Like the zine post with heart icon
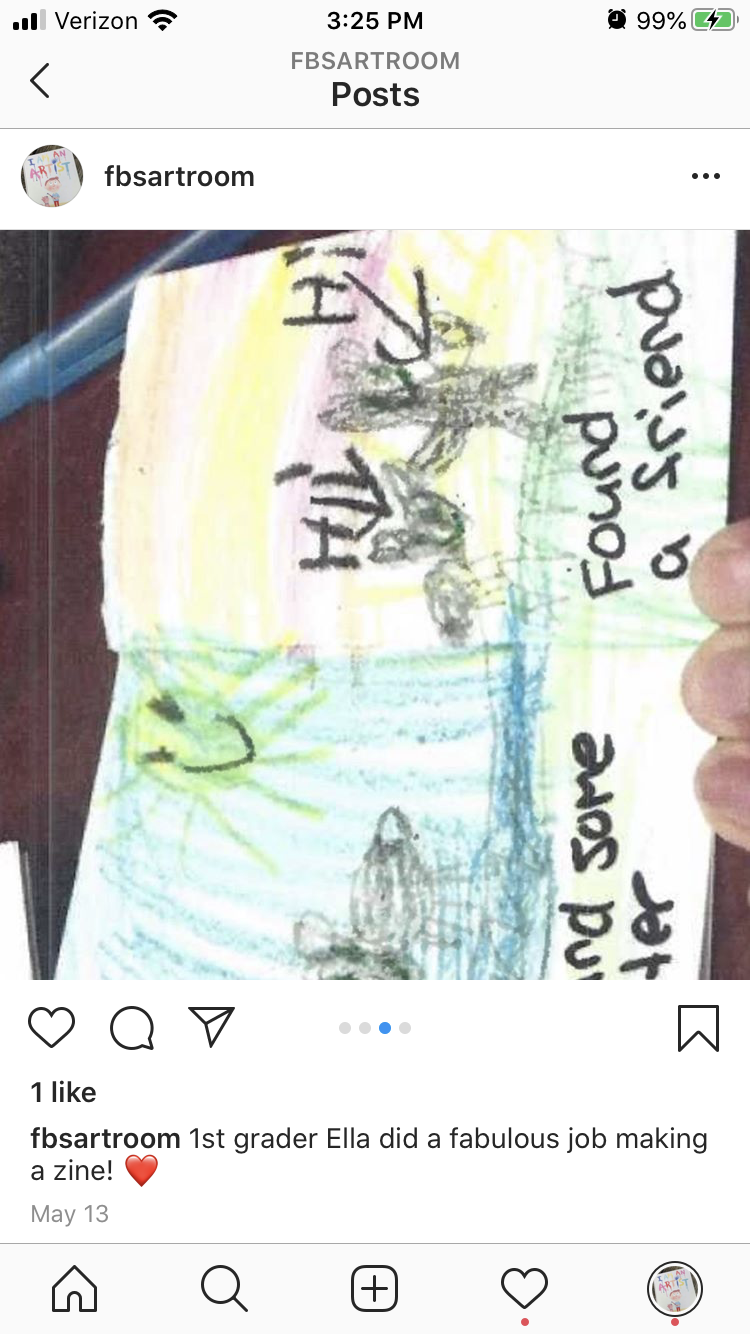The height and width of the screenshot is (1334, 750). 52,1027
